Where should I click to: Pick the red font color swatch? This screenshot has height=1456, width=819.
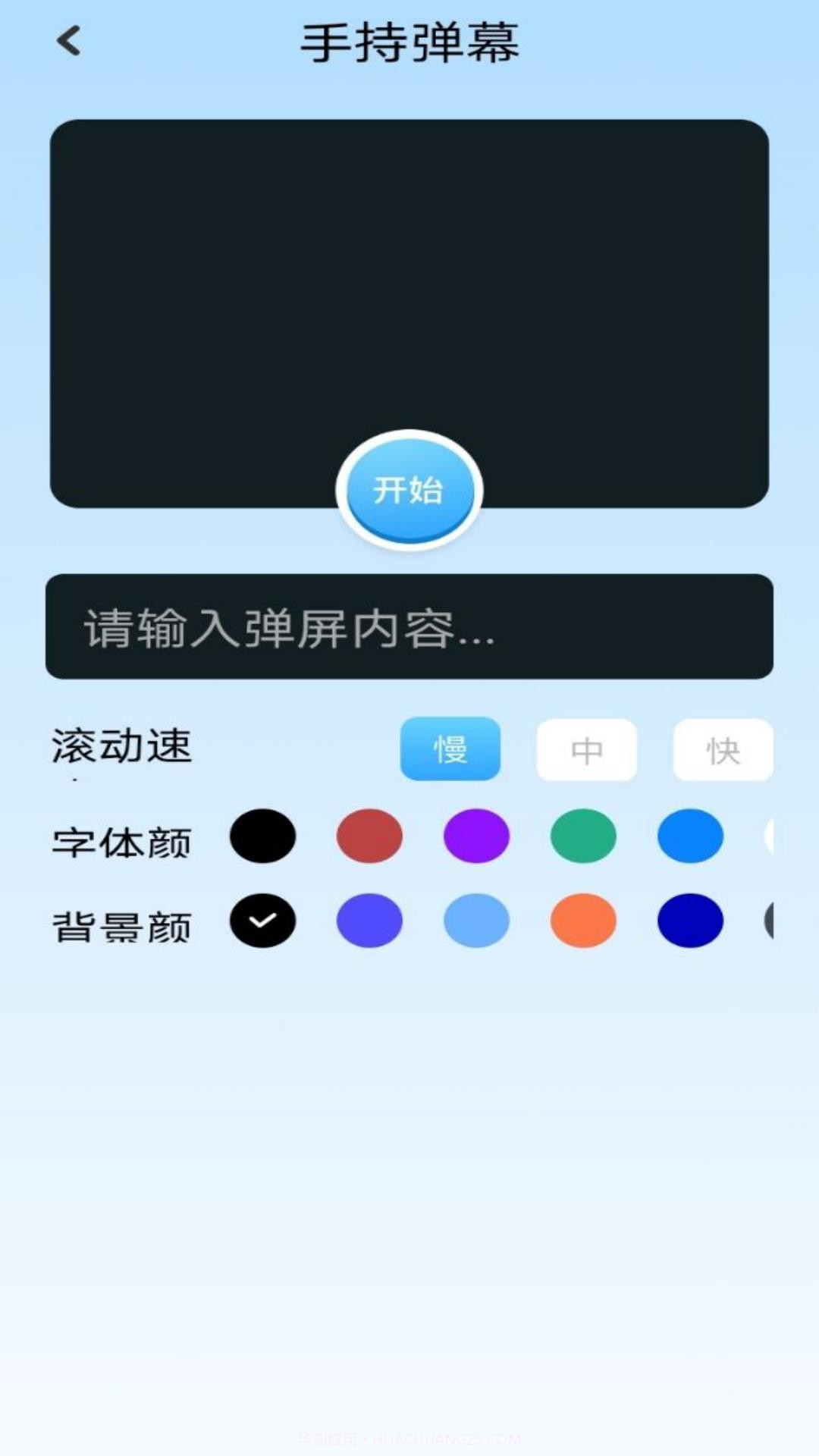tap(369, 836)
